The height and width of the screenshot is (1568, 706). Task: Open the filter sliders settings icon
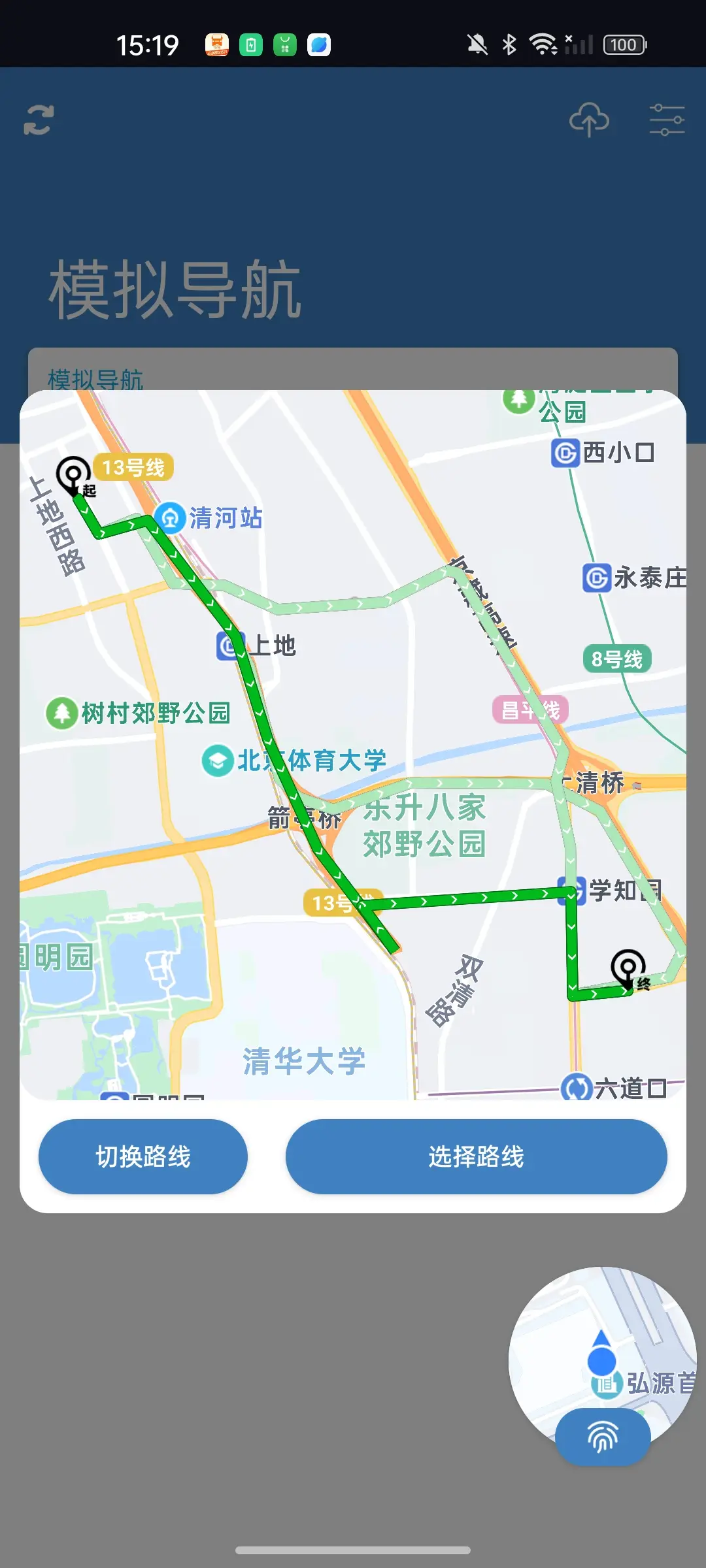pos(666,120)
